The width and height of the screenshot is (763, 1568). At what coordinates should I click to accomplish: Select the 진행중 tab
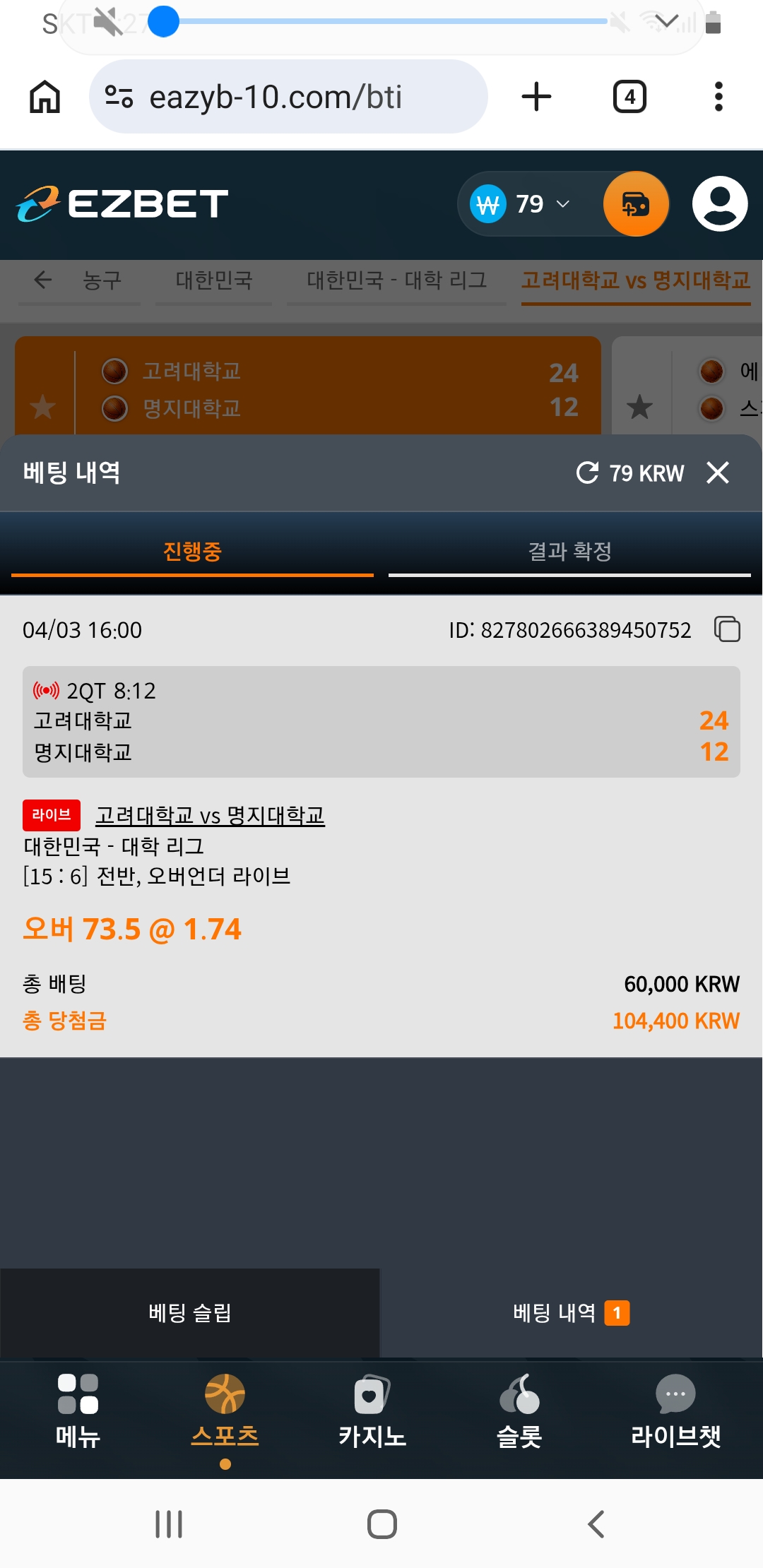[192, 551]
